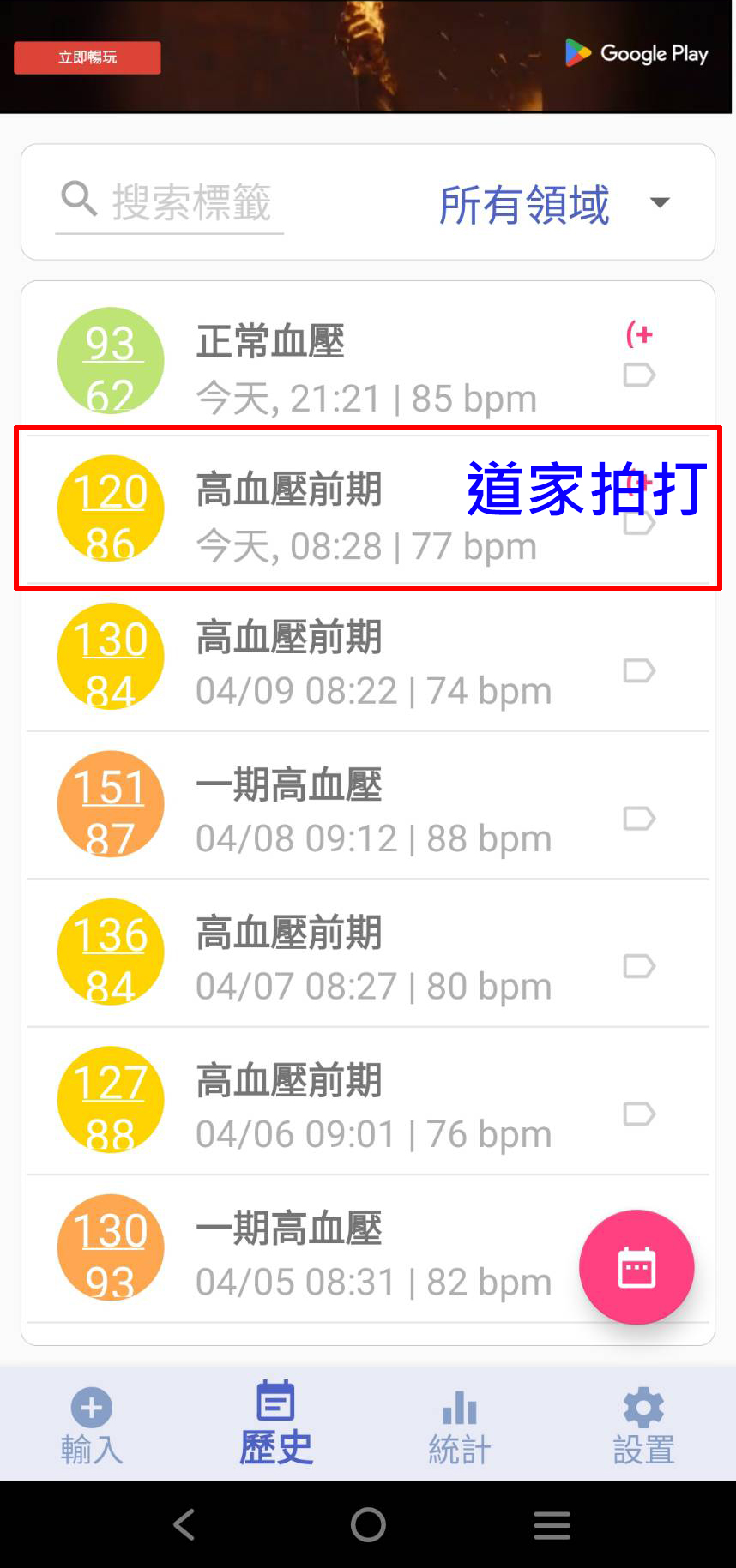The image size is (736, 1568).
Task: Tap the pink calendar floating button
Action: pyautogui.click(x=636, y=1267)
